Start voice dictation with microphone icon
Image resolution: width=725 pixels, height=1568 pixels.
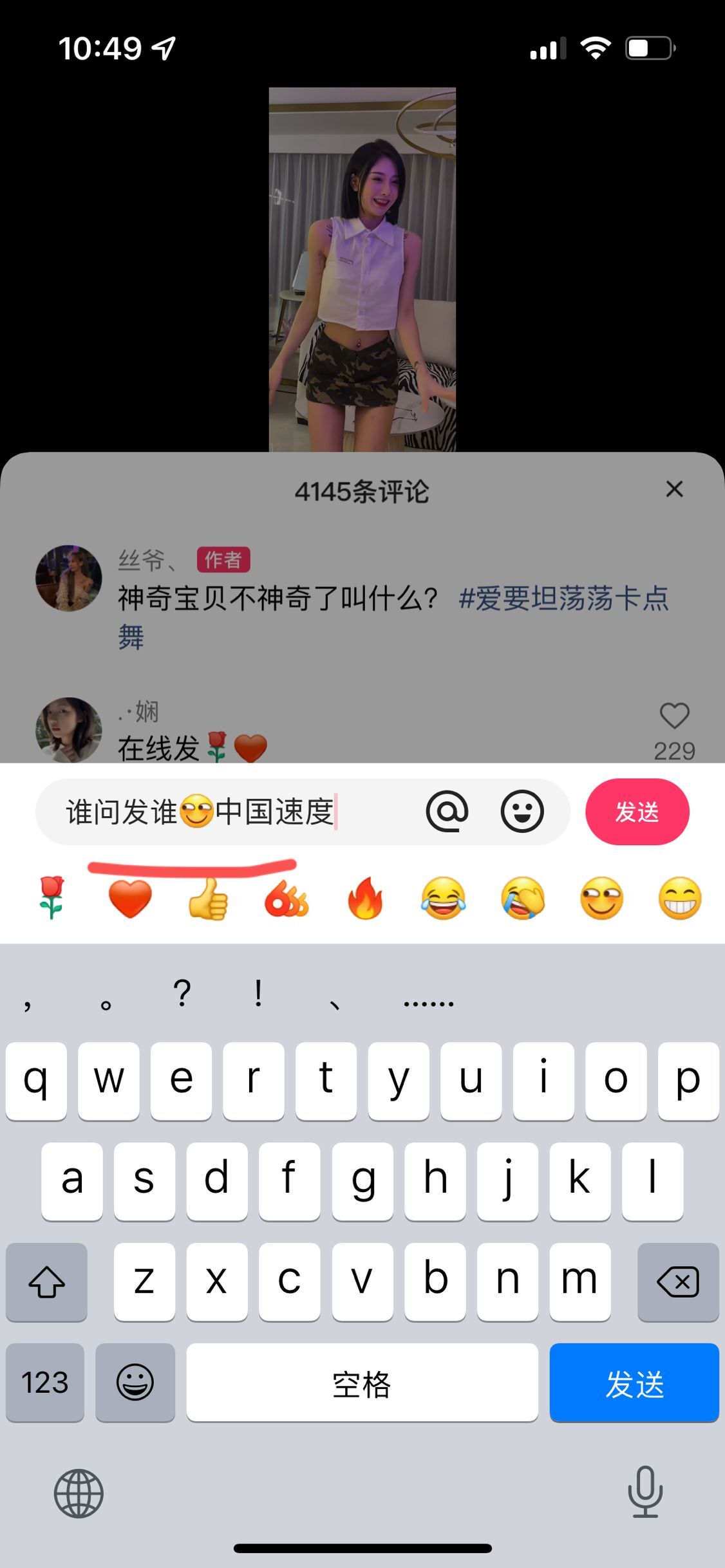645,1491
